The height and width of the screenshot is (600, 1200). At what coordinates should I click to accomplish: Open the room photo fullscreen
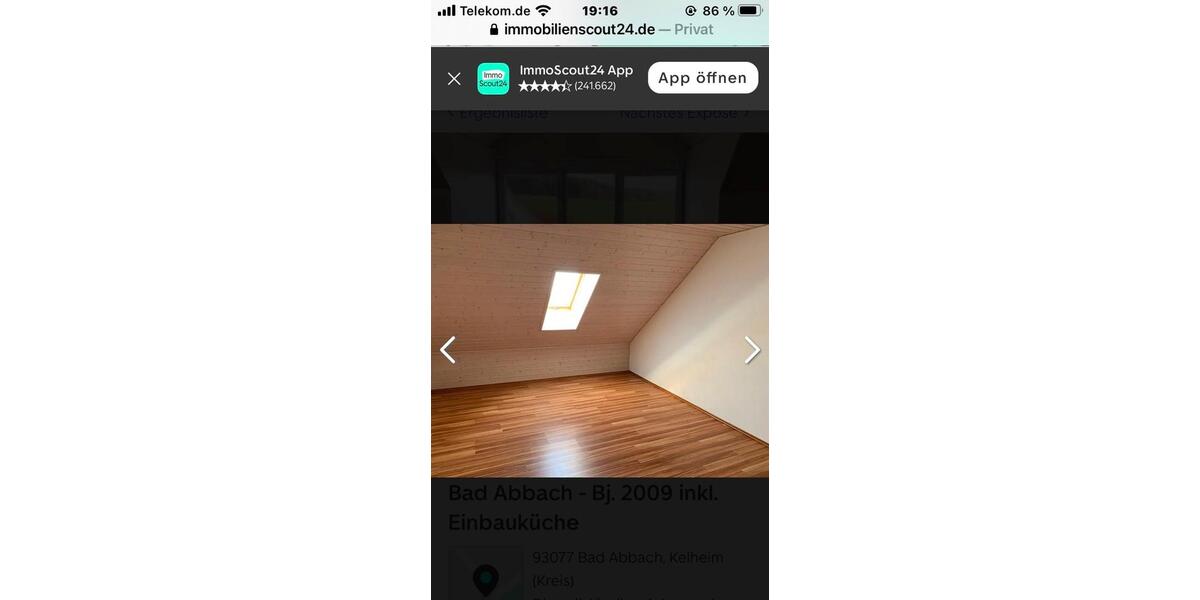pos(600,350)
